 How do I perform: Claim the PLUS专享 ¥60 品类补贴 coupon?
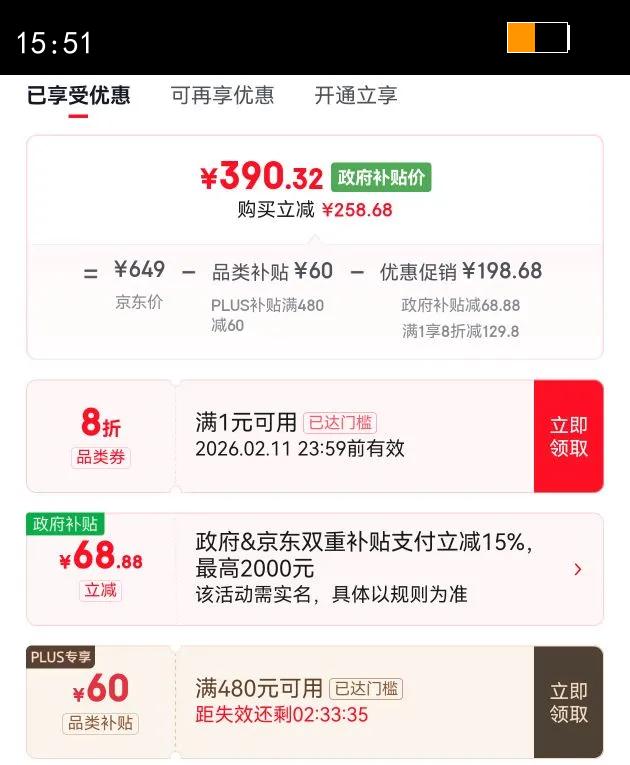(x=569, y=703)
